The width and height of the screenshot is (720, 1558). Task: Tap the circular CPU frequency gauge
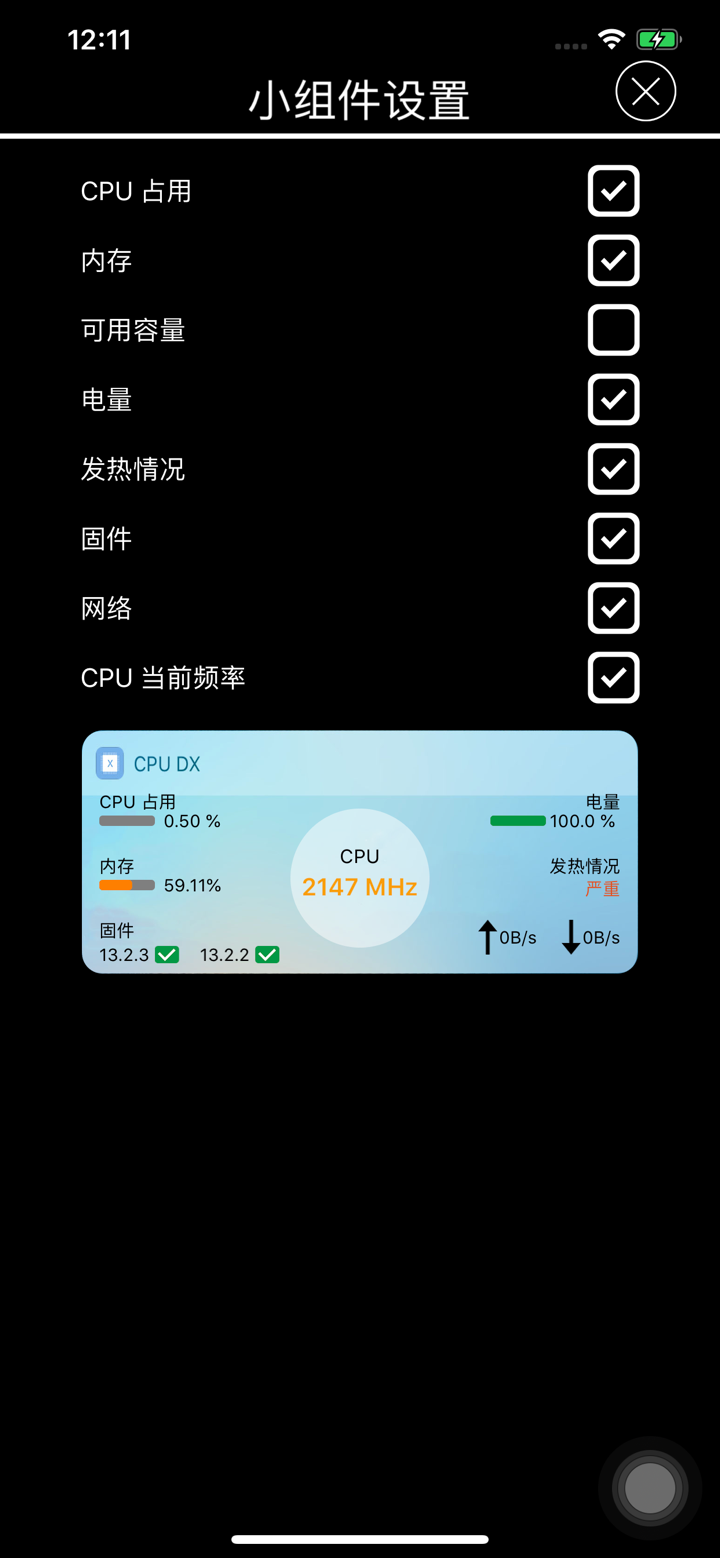coord(359,877)
